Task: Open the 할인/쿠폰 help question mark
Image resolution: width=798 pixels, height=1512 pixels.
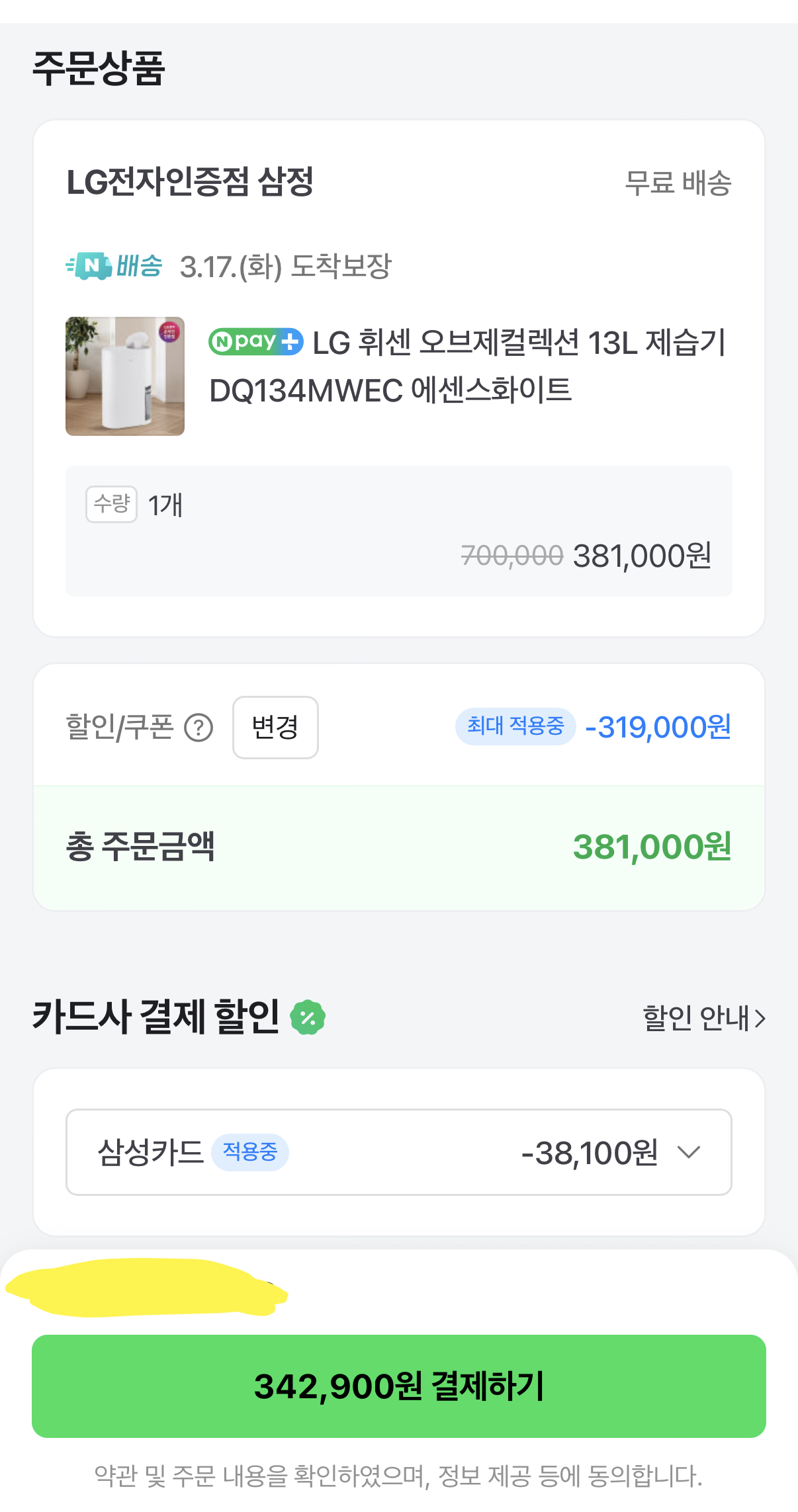Action: click(199, 728)
